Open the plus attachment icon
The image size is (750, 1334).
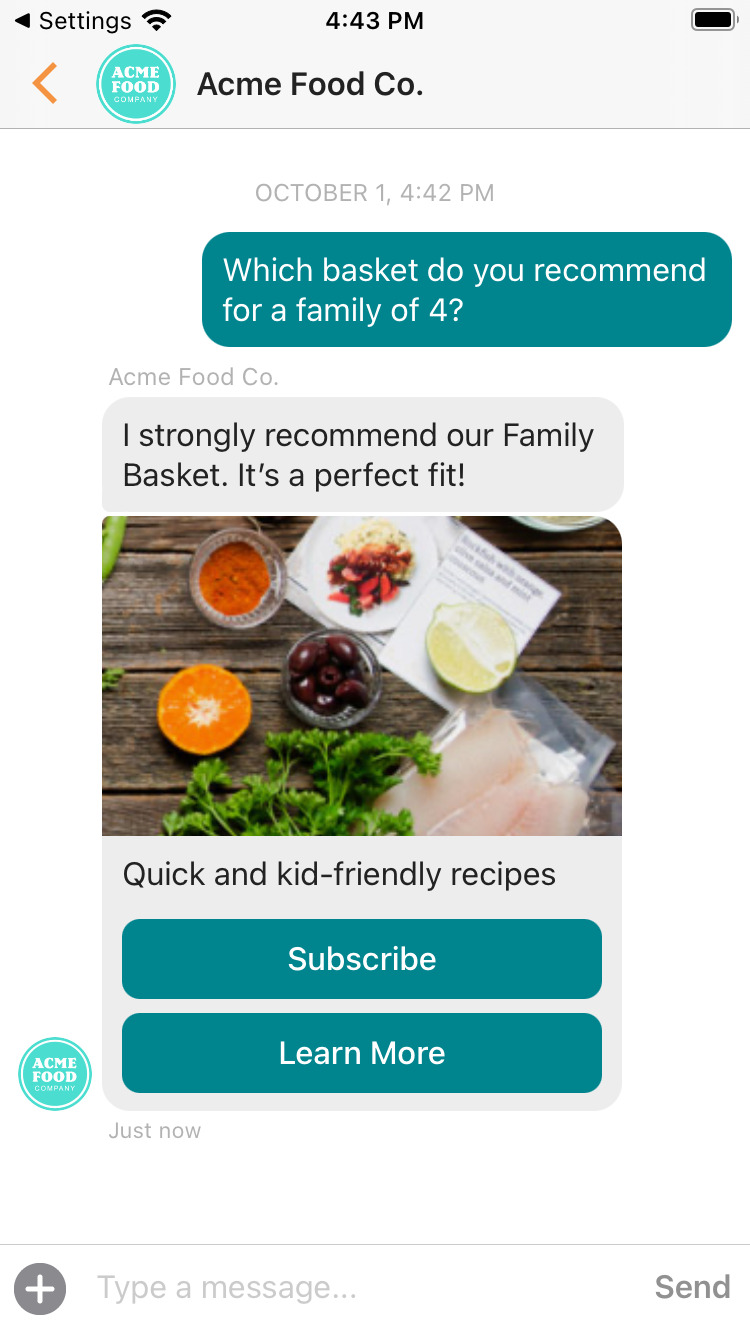[x=40, y=1288]
